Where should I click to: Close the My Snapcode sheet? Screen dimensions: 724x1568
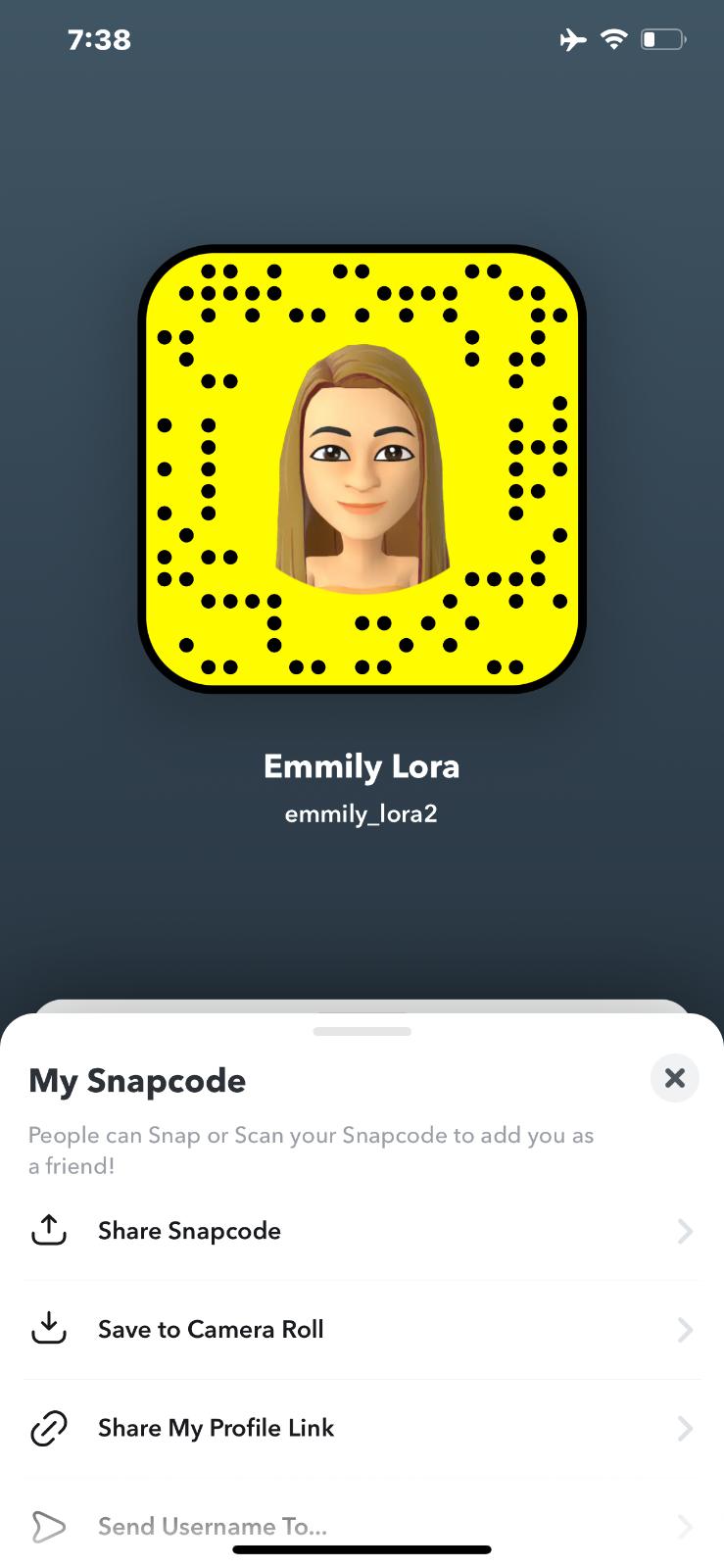pos(674,1078)
